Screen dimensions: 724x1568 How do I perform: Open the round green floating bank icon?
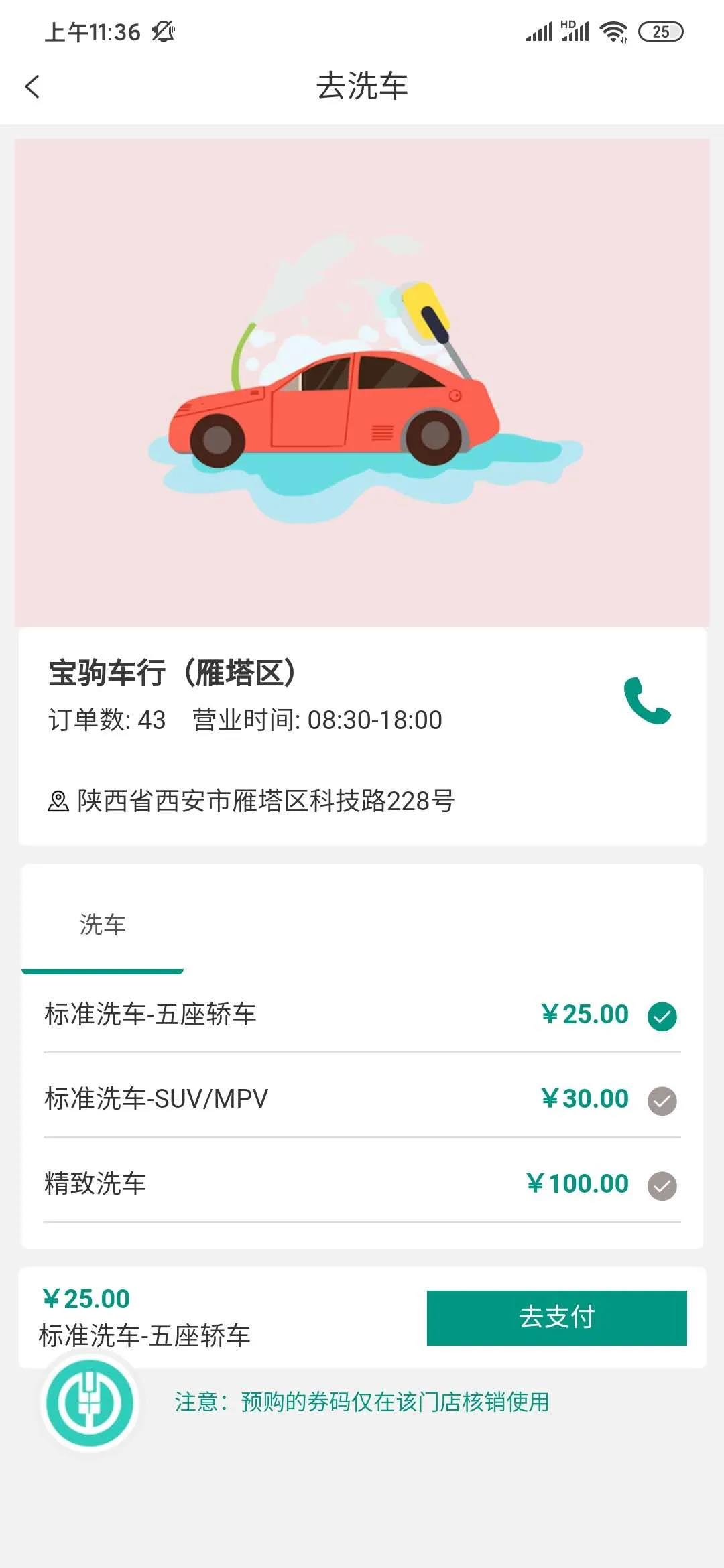[x=90, y=1402]
